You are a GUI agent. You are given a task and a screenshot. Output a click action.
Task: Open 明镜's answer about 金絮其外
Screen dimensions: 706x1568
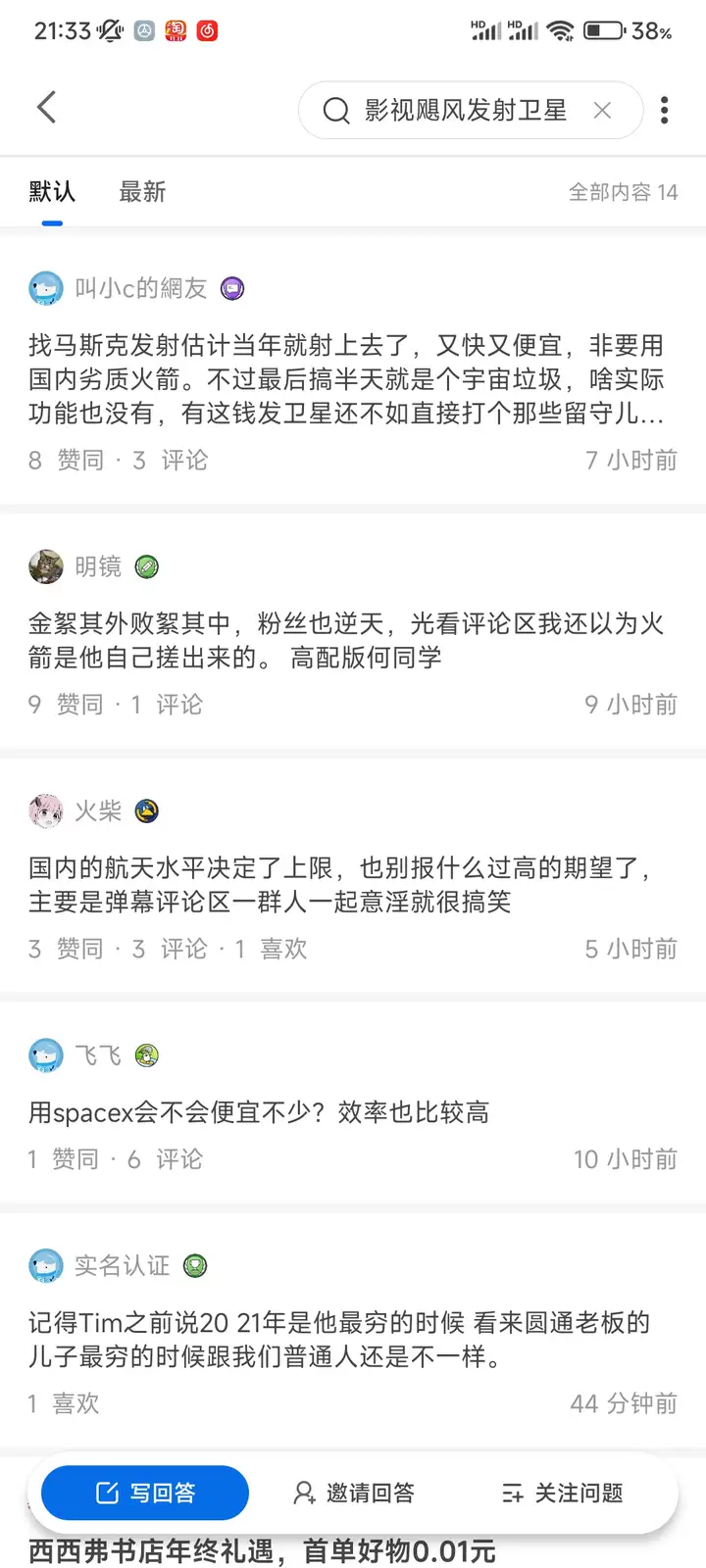347,641
